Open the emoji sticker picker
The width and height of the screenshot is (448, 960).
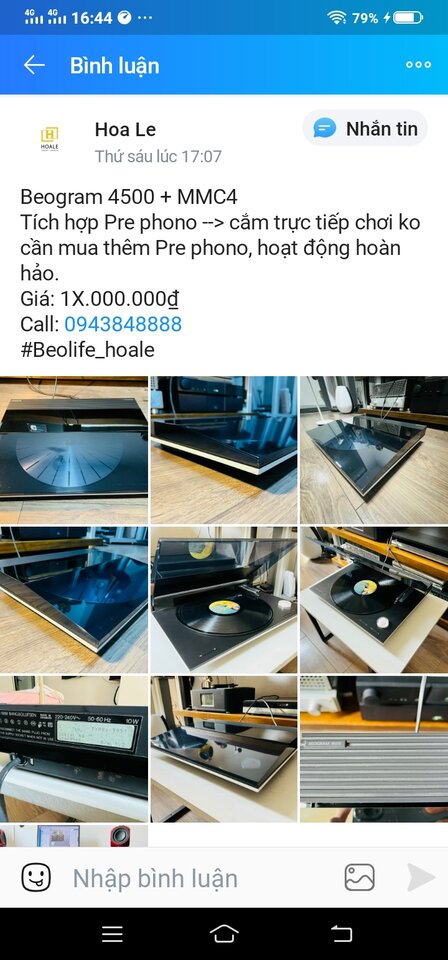coord(36,877)
